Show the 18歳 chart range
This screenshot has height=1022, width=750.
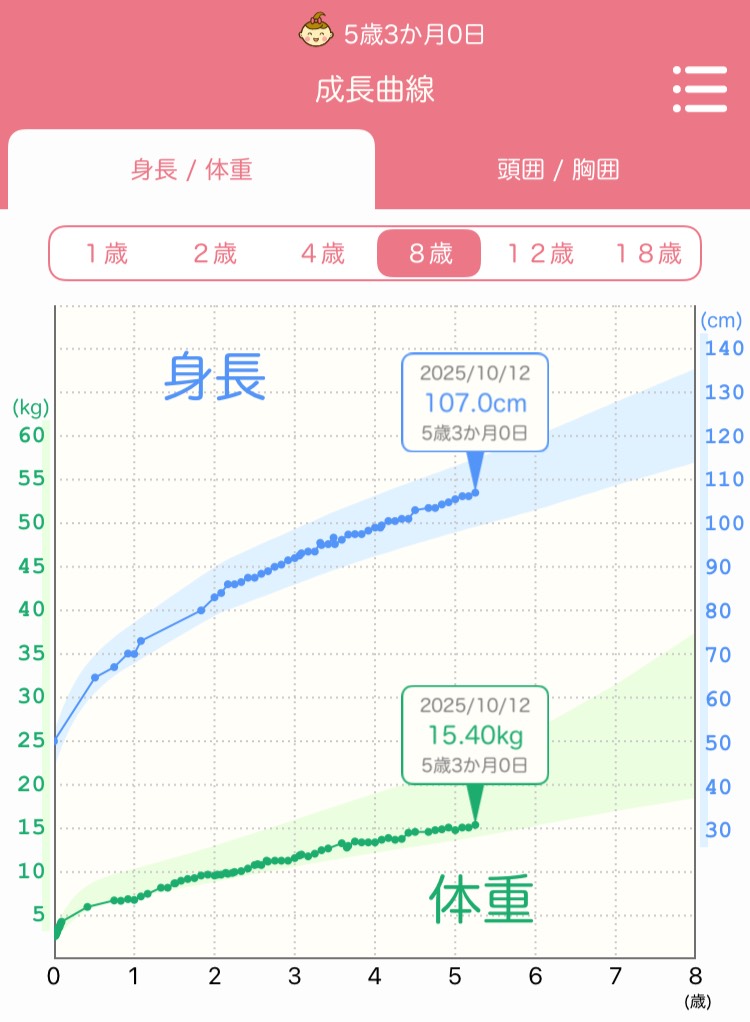click(x=646, y=254)
